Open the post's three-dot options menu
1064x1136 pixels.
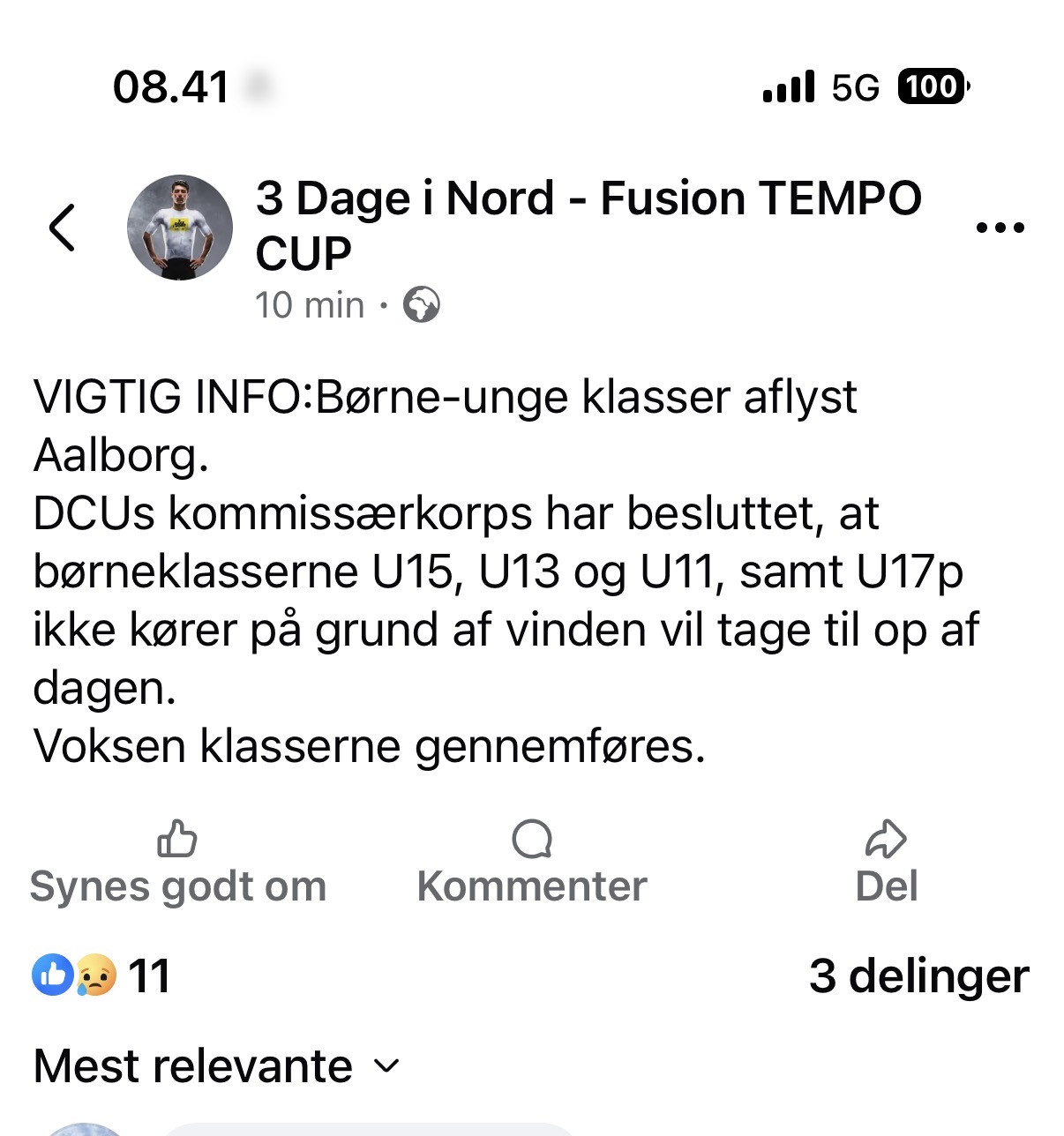tap(1000, 228)
